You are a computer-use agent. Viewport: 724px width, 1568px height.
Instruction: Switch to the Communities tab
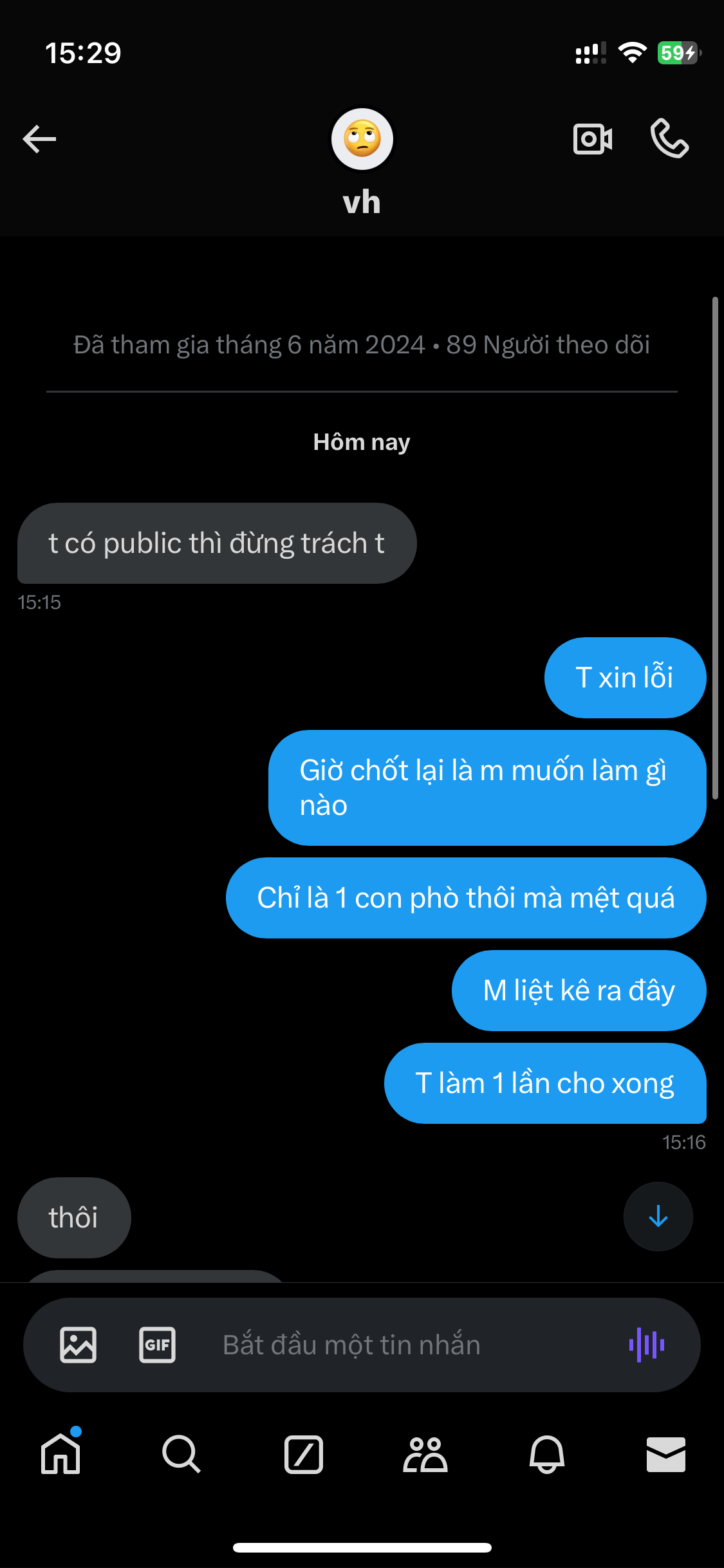(x=425, y=1454)
